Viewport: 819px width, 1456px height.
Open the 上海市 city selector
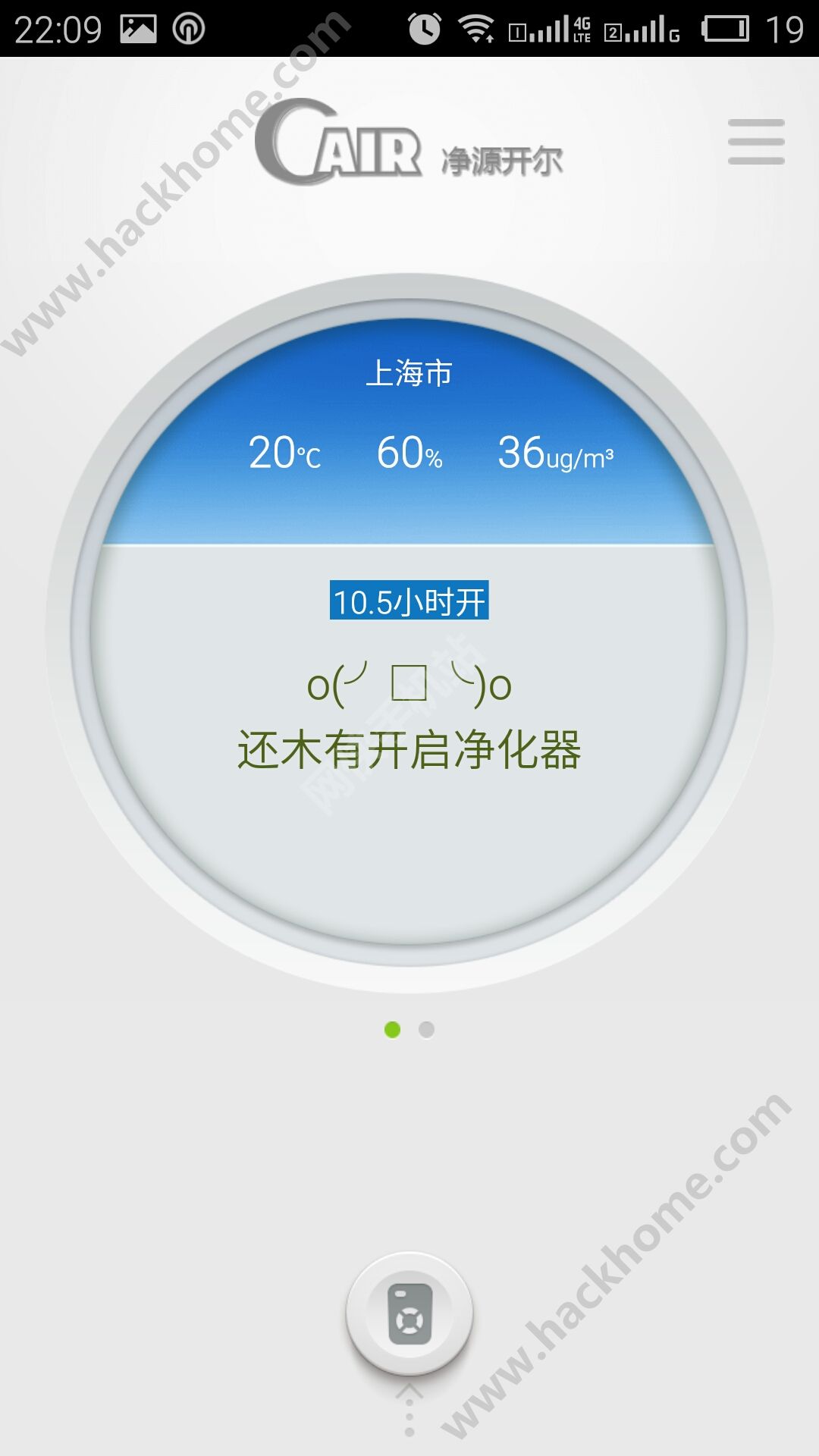409,373
